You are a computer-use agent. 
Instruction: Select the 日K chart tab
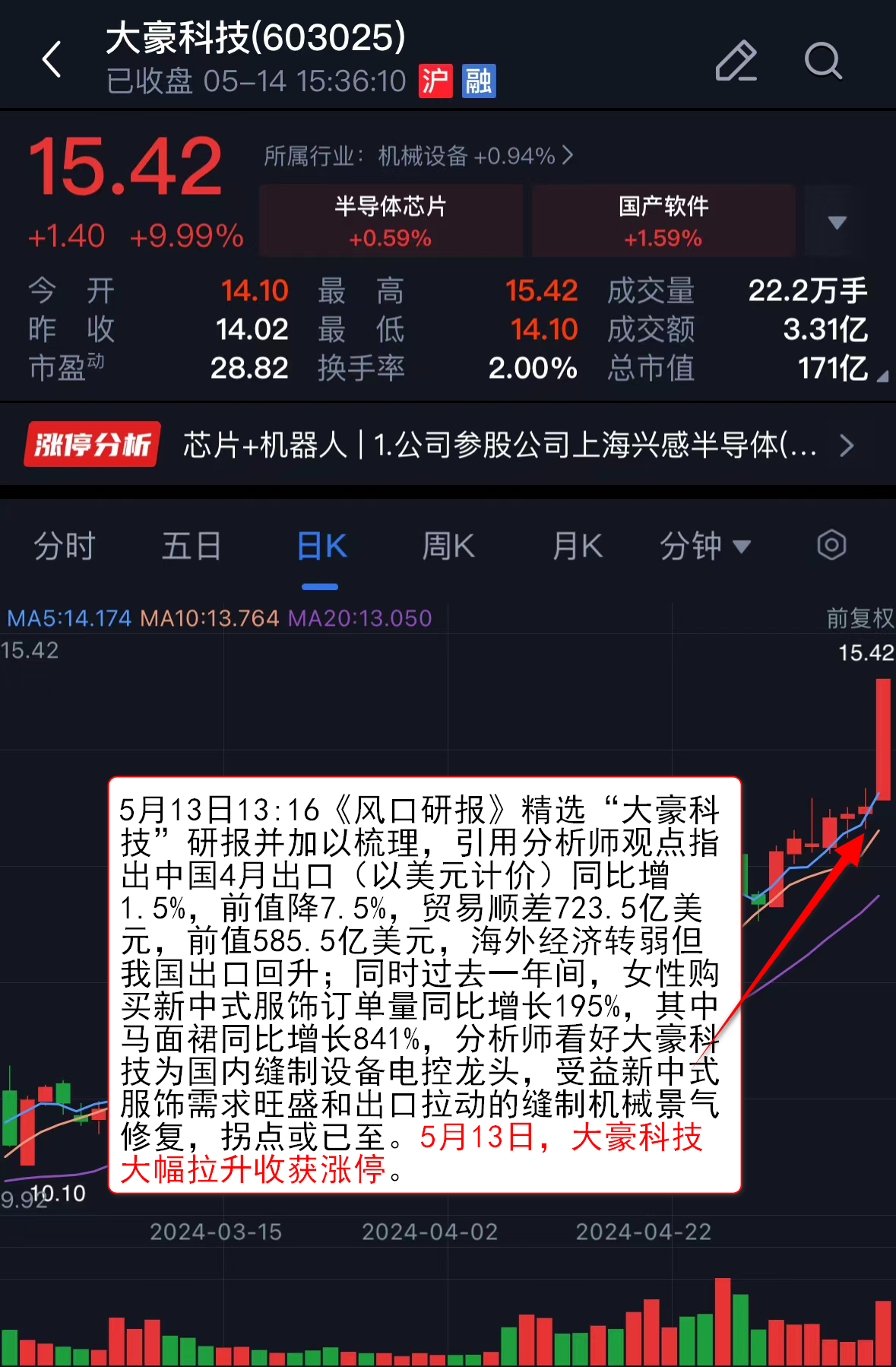click(x=321, y=546)
